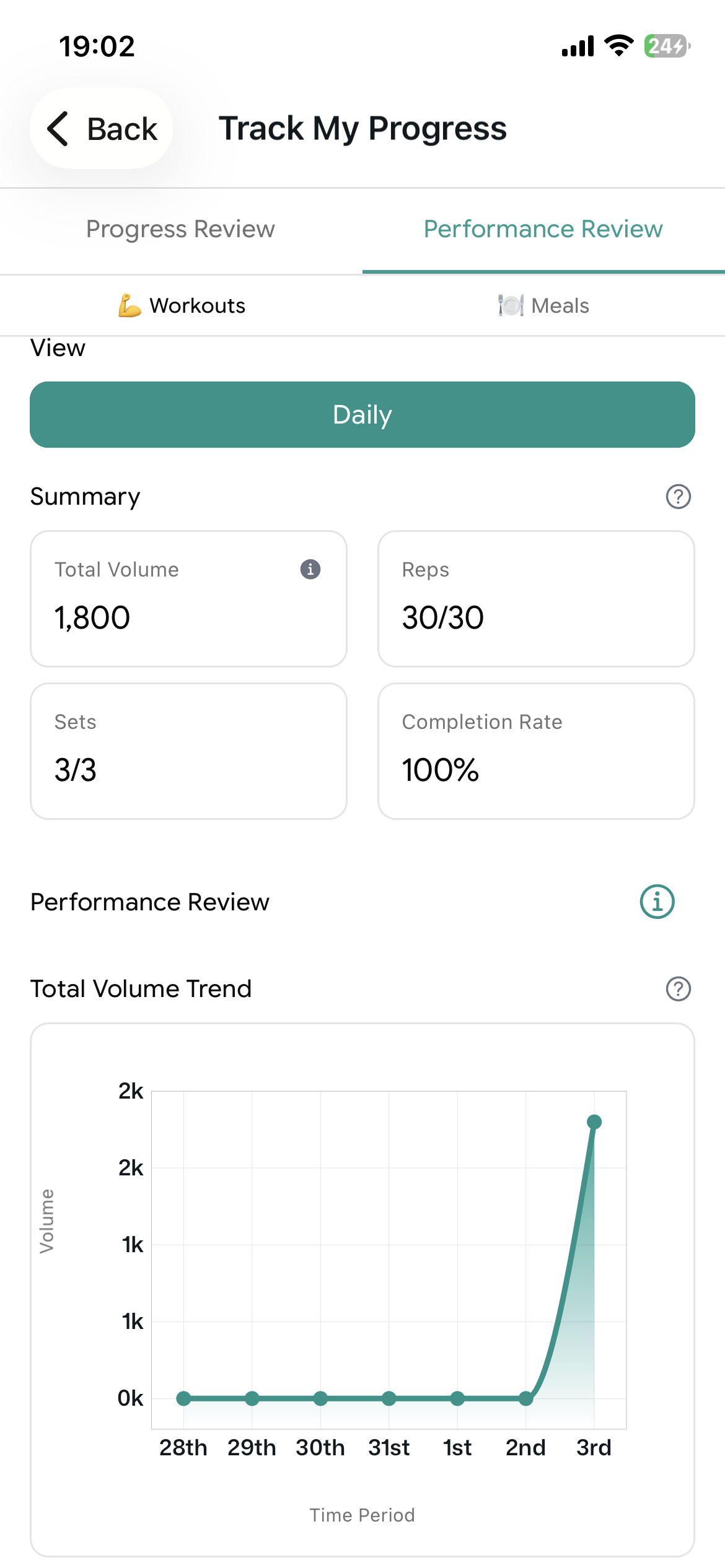The image size is (725, 1568).
Task: Open the Performance Review info icon
Action: [657, 902]
